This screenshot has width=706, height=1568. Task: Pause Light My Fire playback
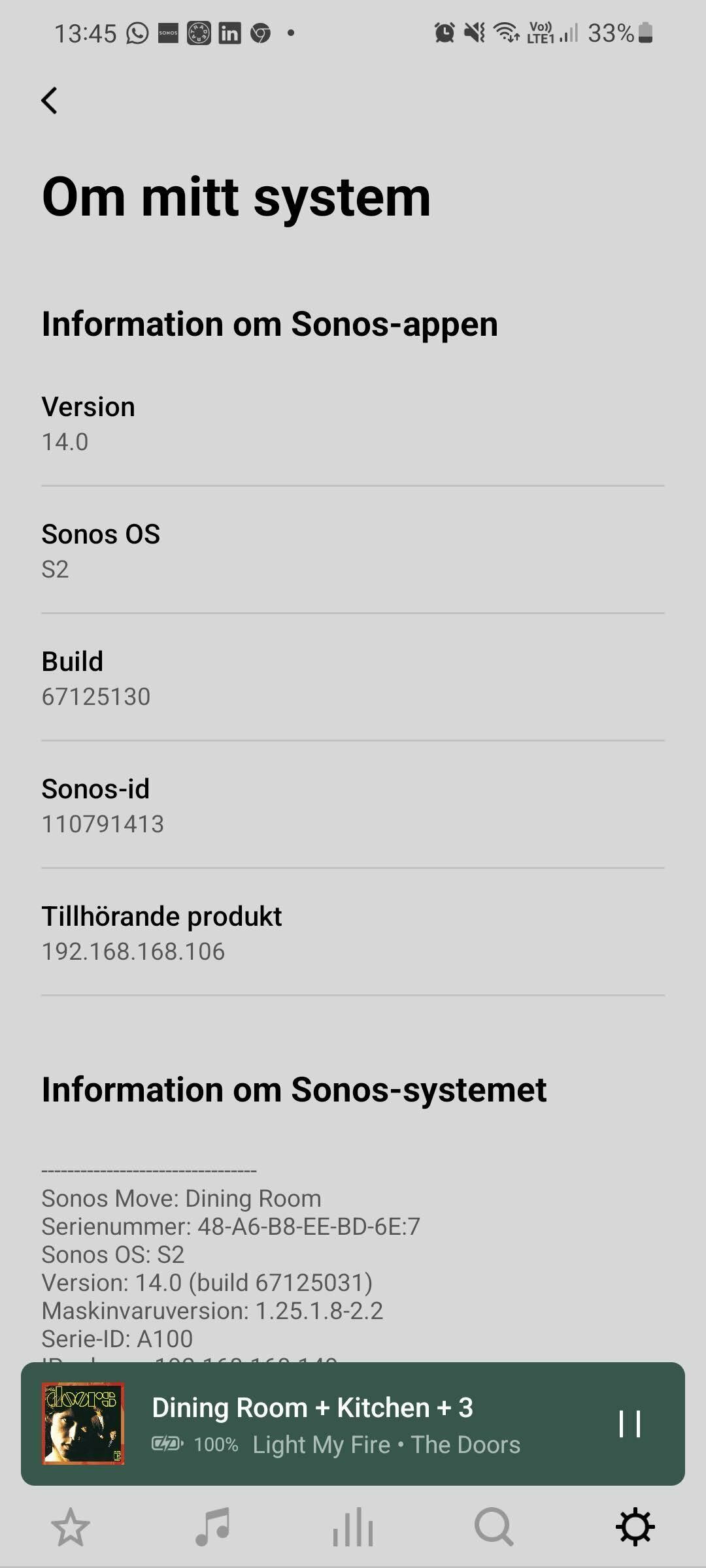pos(630,1424)
